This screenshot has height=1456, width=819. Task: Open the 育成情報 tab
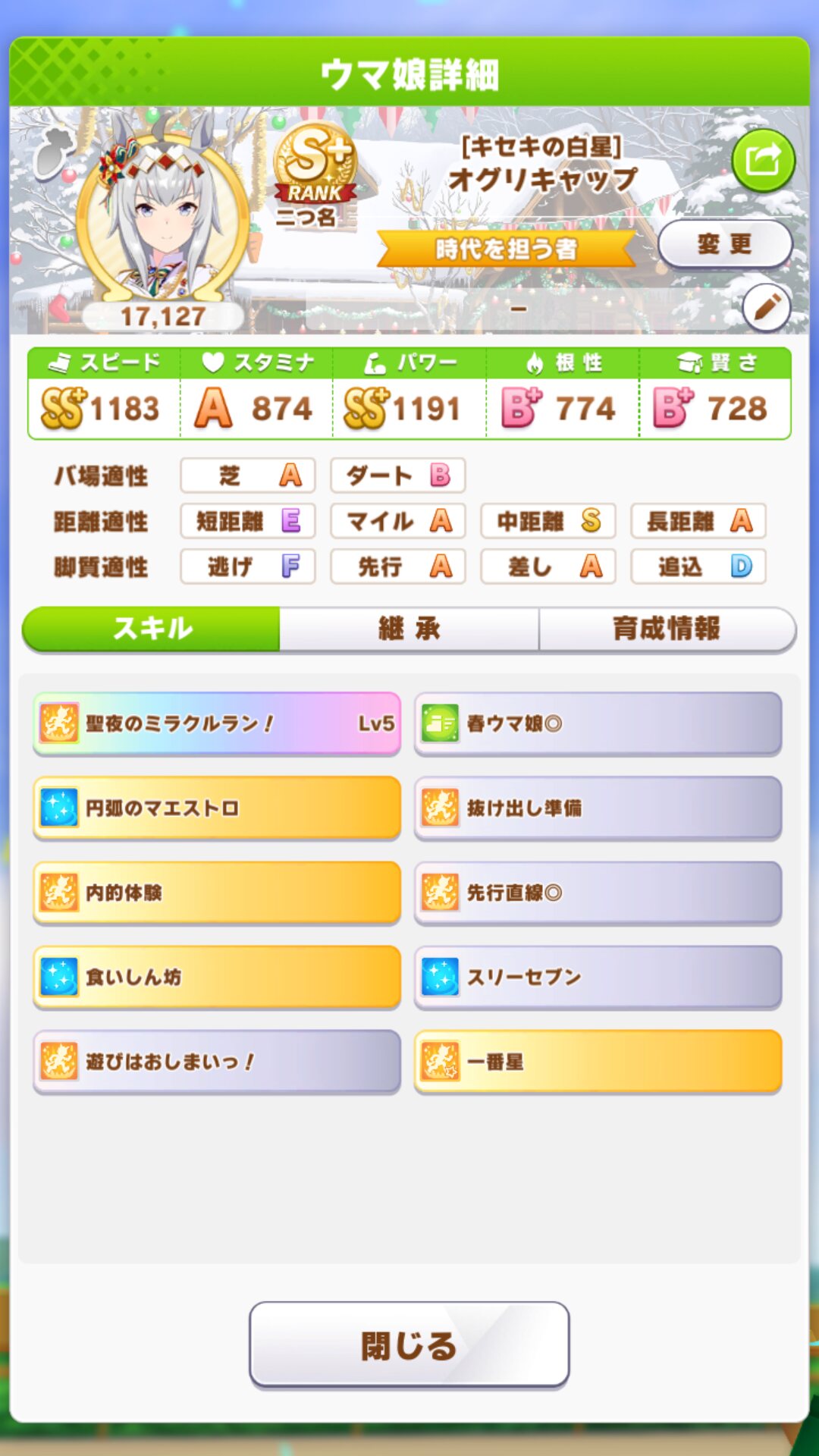[667, 629]
